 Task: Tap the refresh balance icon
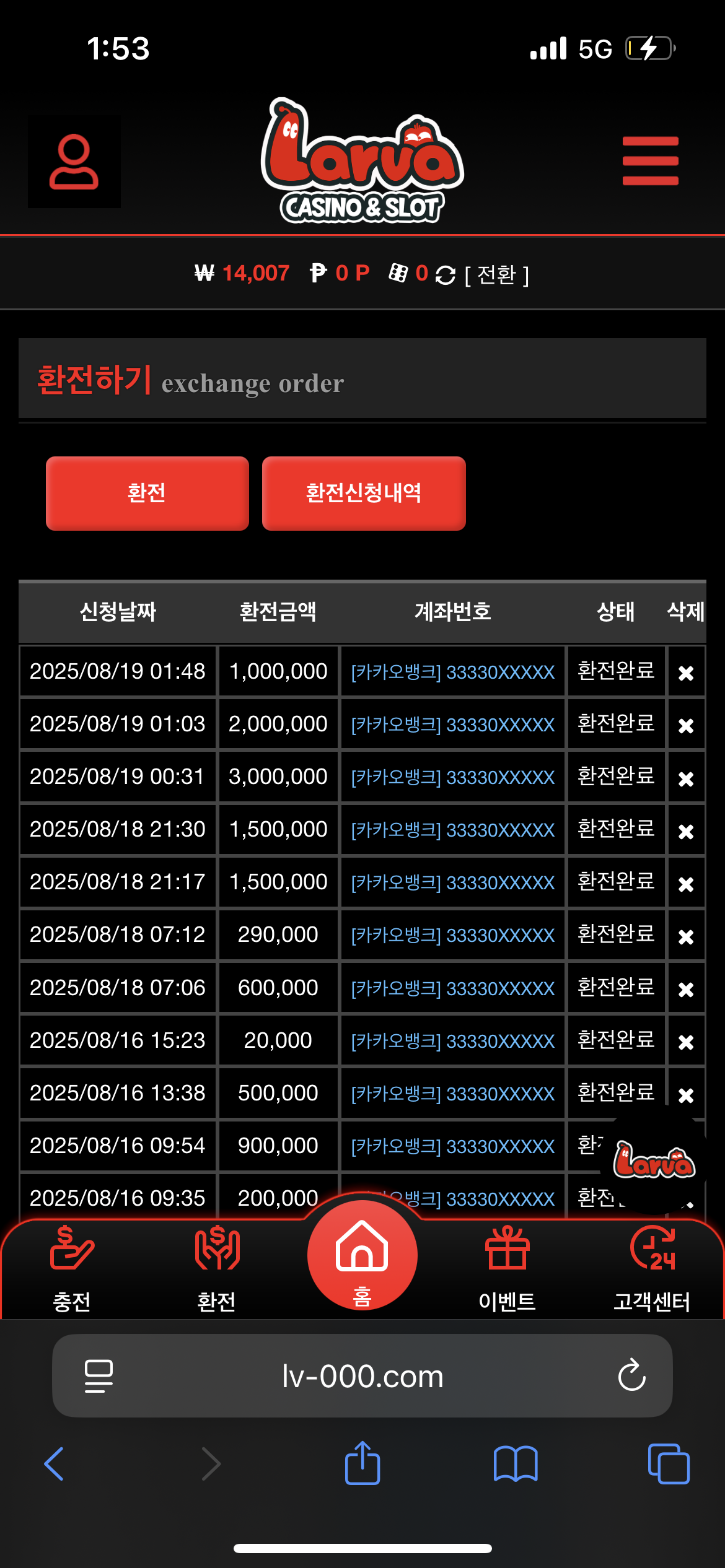pyautogui.click(x=446, y=274)
